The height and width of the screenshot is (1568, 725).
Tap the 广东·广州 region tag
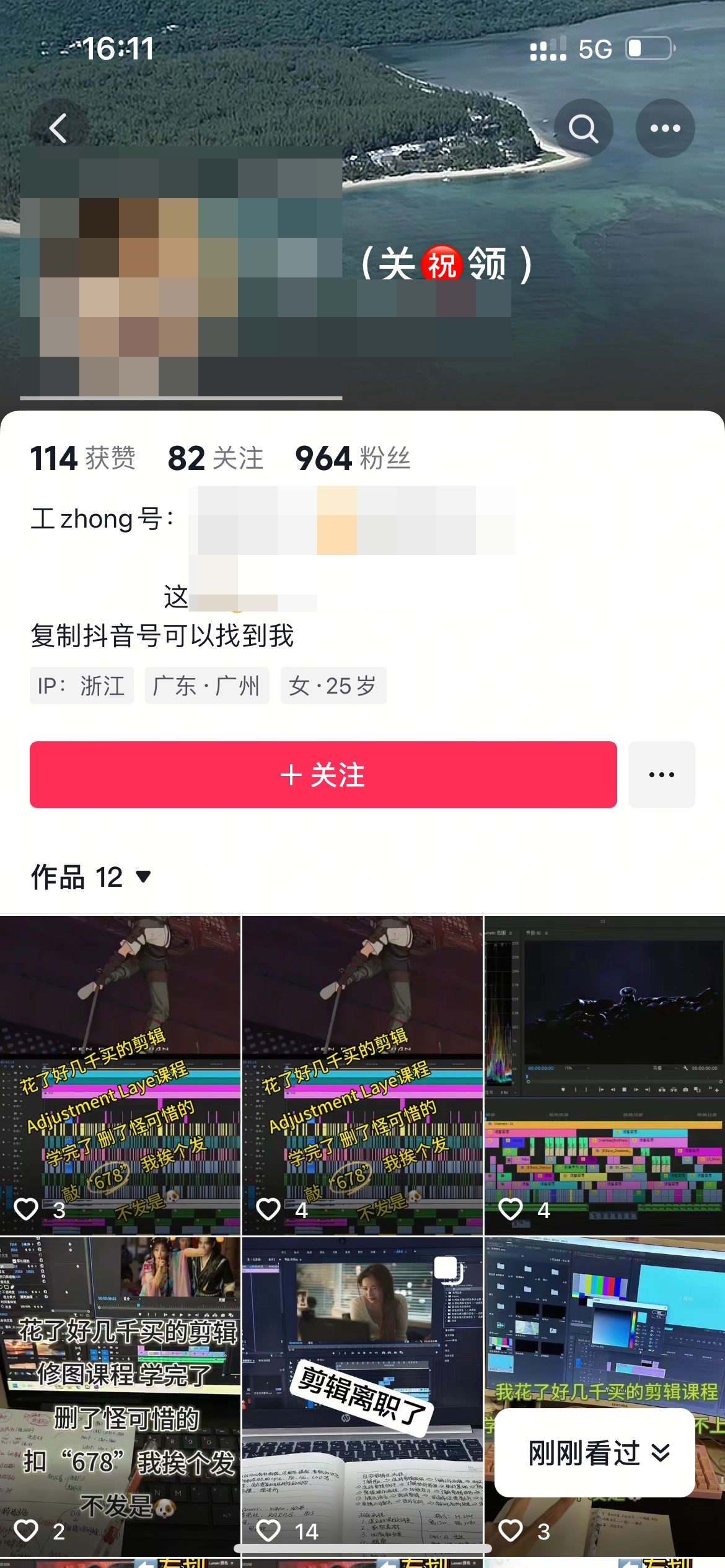[206, 686]
